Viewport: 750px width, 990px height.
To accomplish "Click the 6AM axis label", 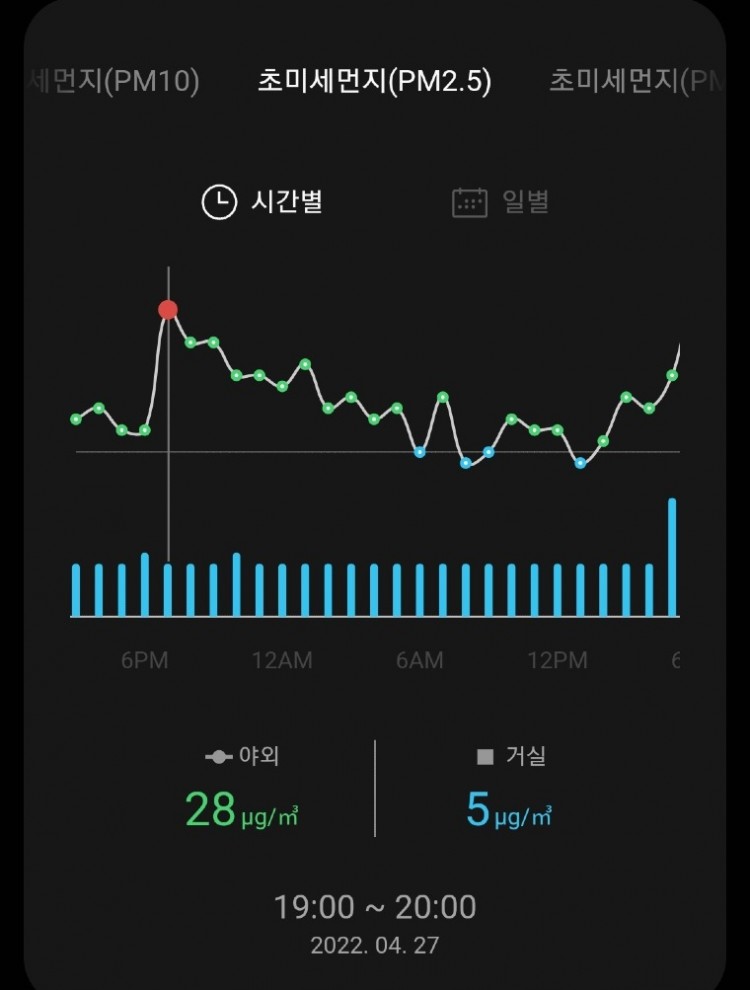I will pyautogui.click(x=420, y=660).
